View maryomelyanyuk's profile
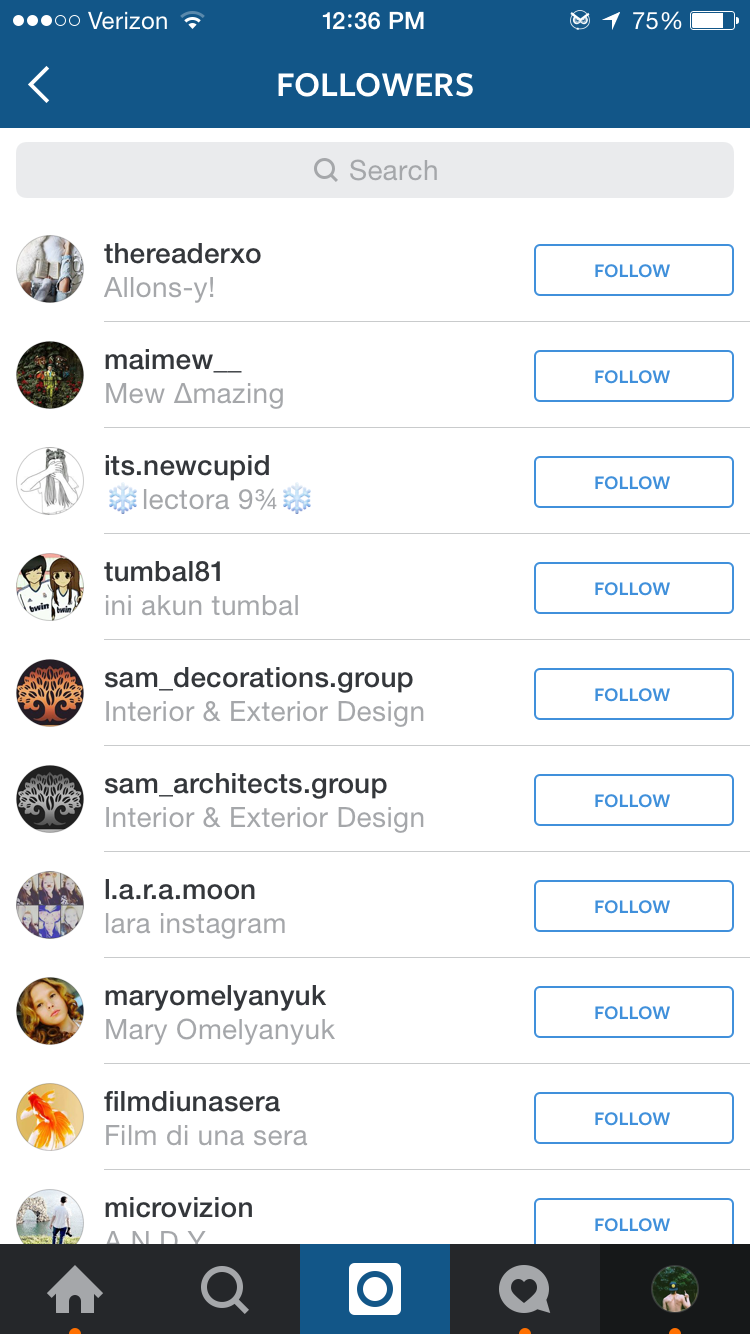The image size is (750, 1334). coord(215,996)
